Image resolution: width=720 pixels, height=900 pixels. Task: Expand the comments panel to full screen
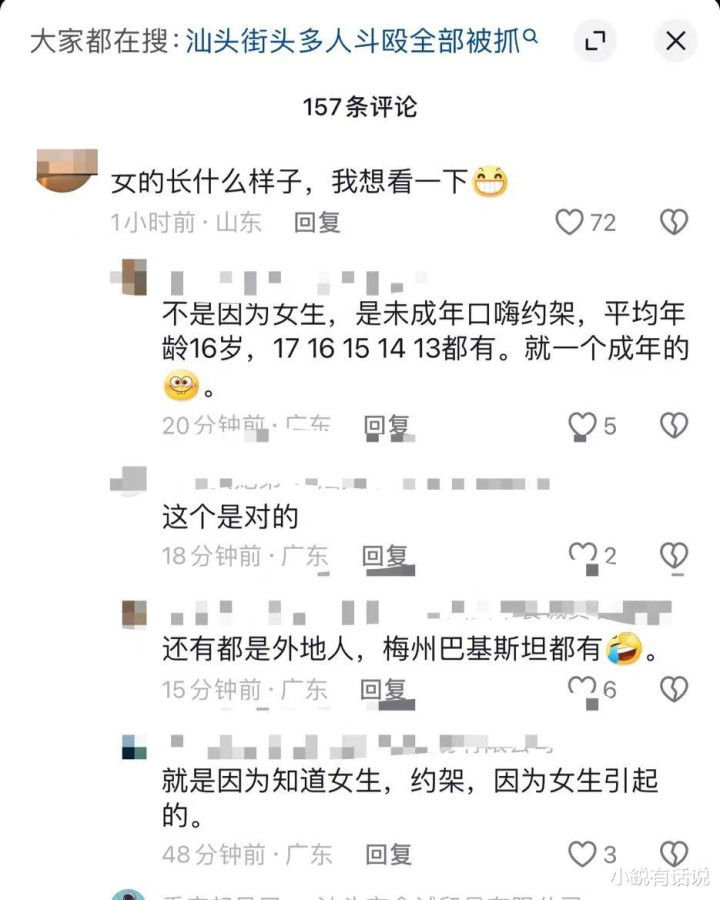click(x=595, y=41)
